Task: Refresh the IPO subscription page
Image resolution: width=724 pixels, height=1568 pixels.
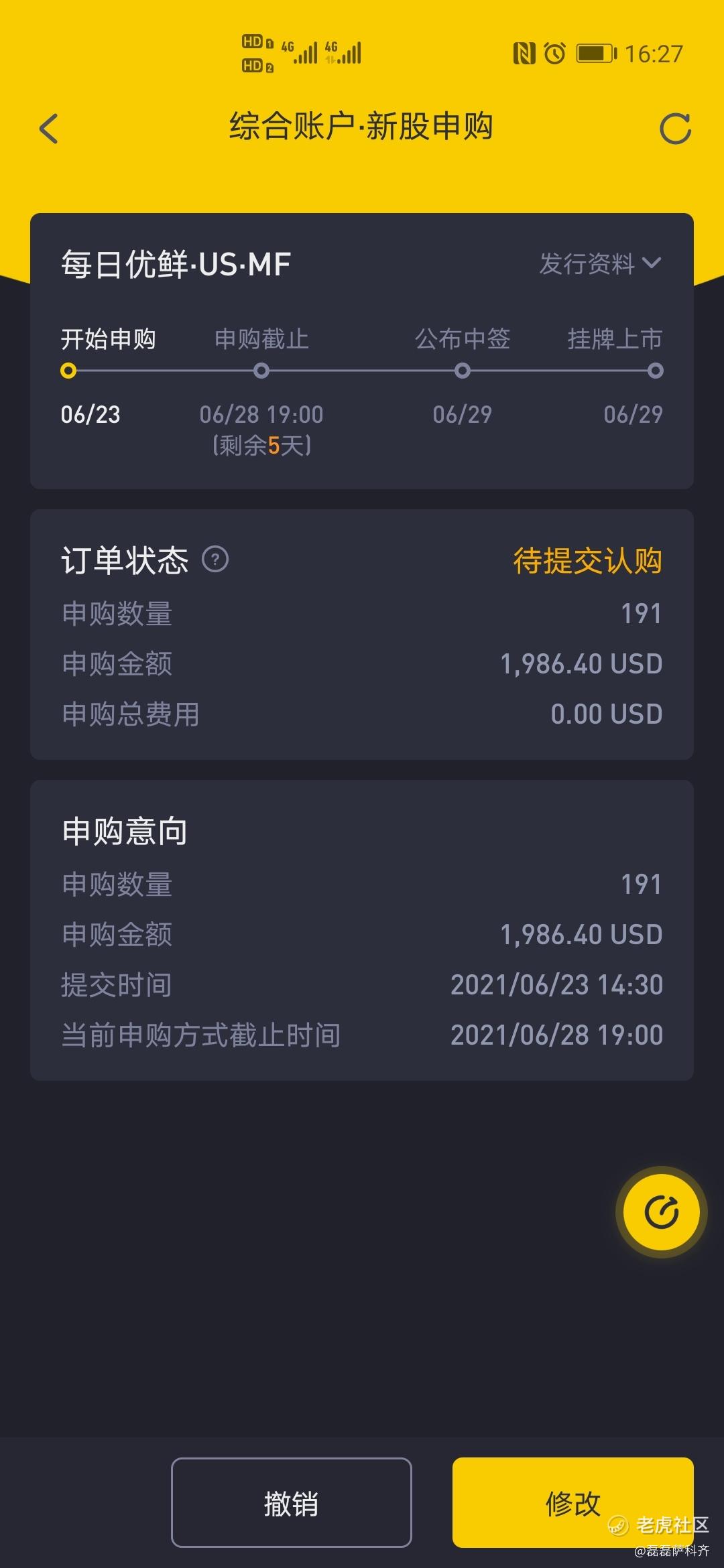Action: (x=675, y=129)
